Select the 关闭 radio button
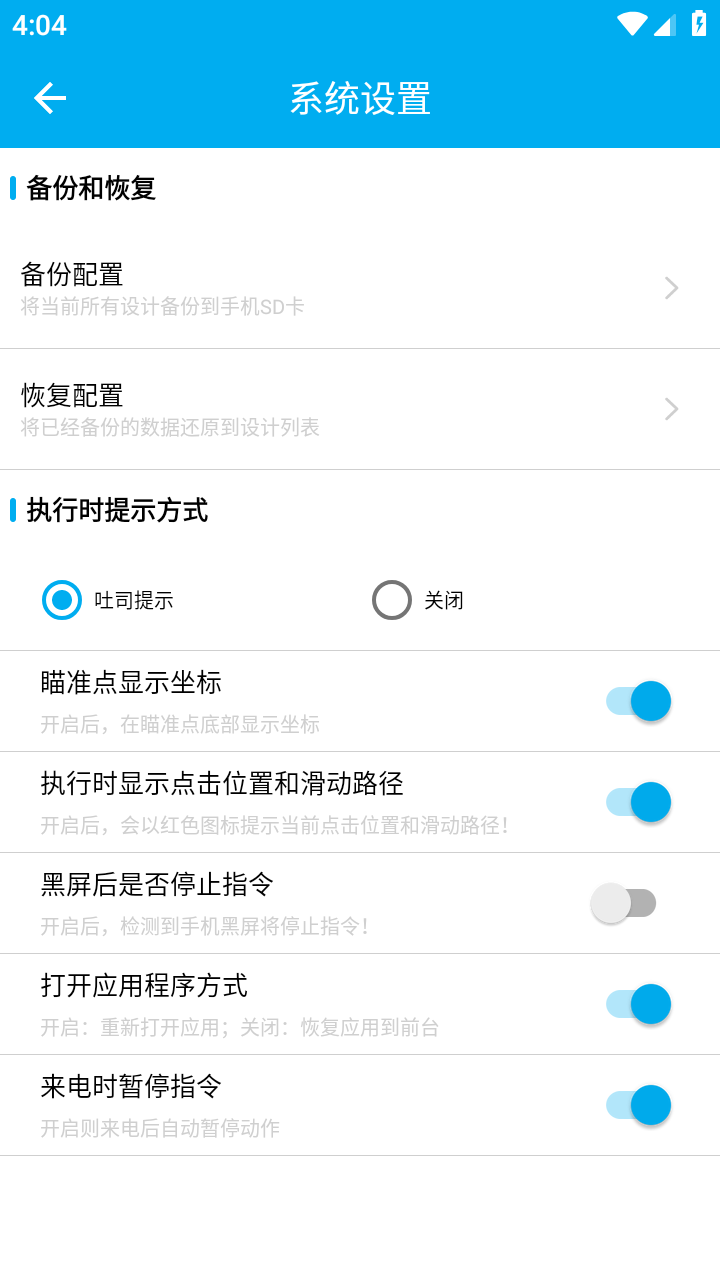This screenshot has width=720, height=1280. [392, 600]
